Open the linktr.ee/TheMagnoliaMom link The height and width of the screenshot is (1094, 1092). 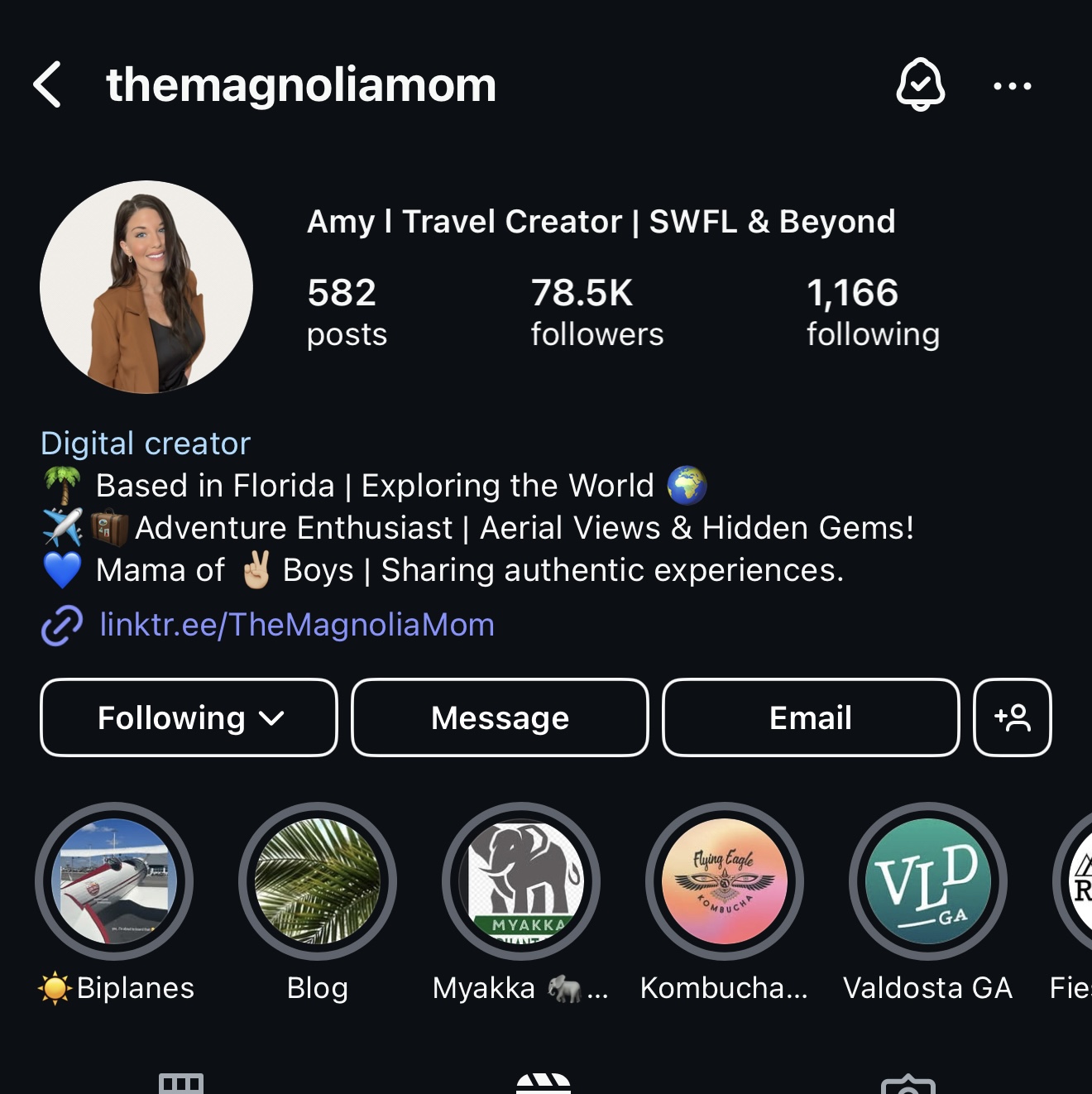[x=296, y=625]
